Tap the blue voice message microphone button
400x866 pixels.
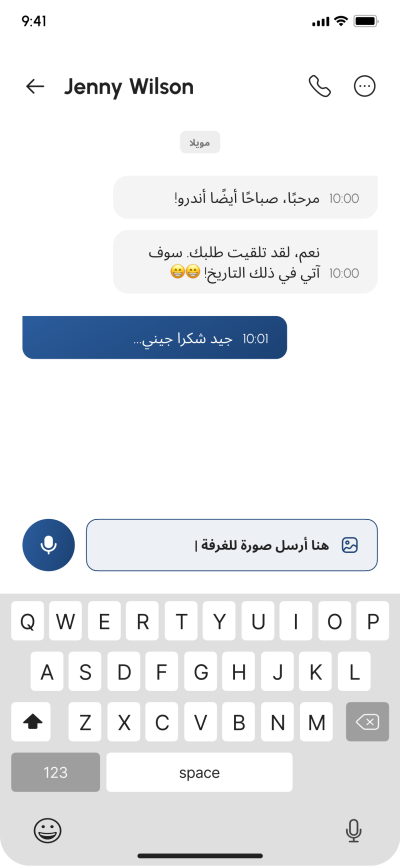coord(49,545)
